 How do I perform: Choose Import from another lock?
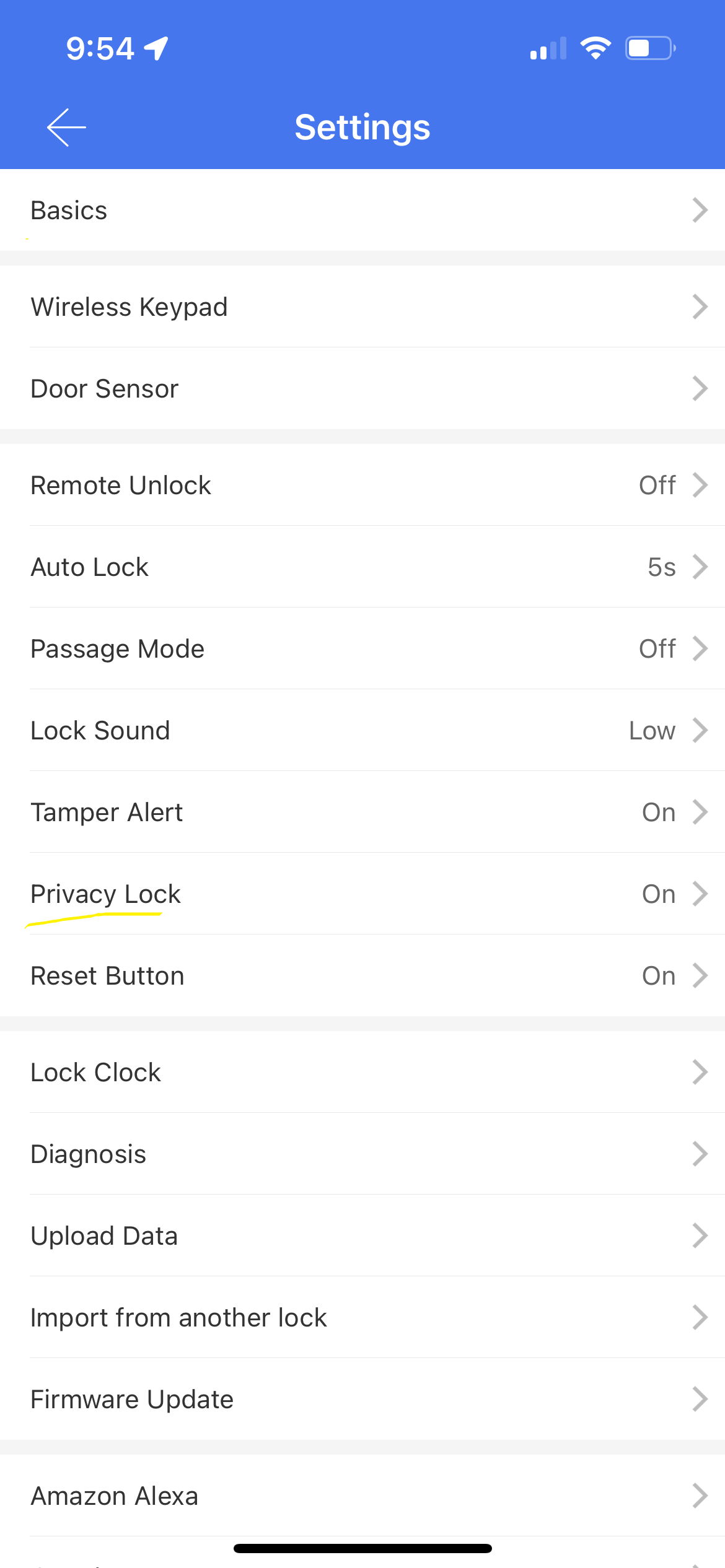coord(362,1317)
